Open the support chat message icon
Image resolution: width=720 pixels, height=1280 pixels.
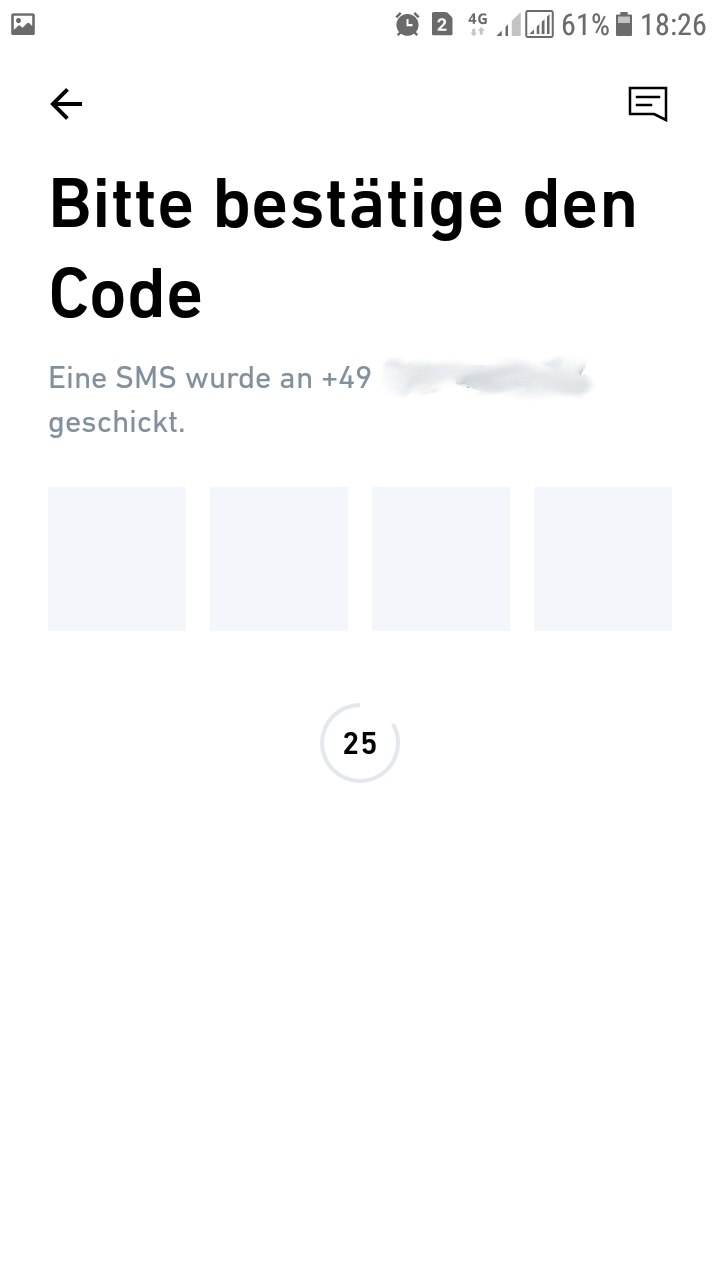pyautogui.click(x=647, y=103)
